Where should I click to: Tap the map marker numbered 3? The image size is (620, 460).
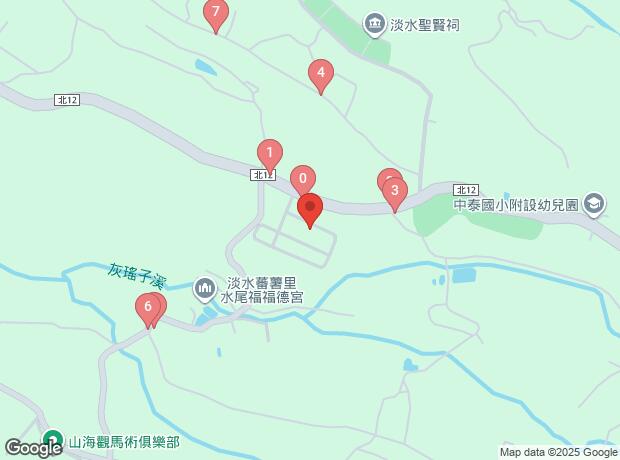tap(395, 192)
